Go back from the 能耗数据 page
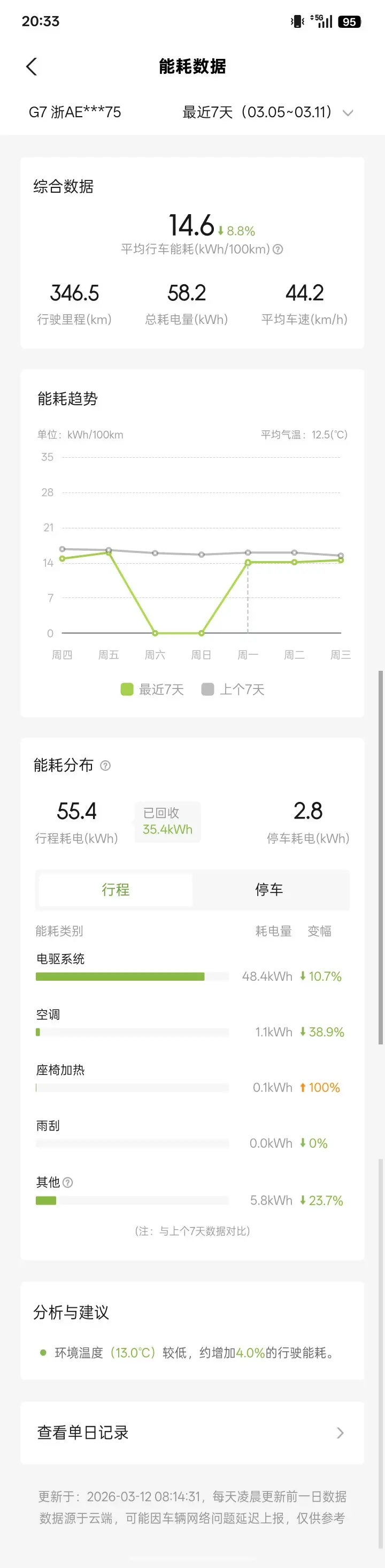385x1568 pixels. tap(32, 66)
